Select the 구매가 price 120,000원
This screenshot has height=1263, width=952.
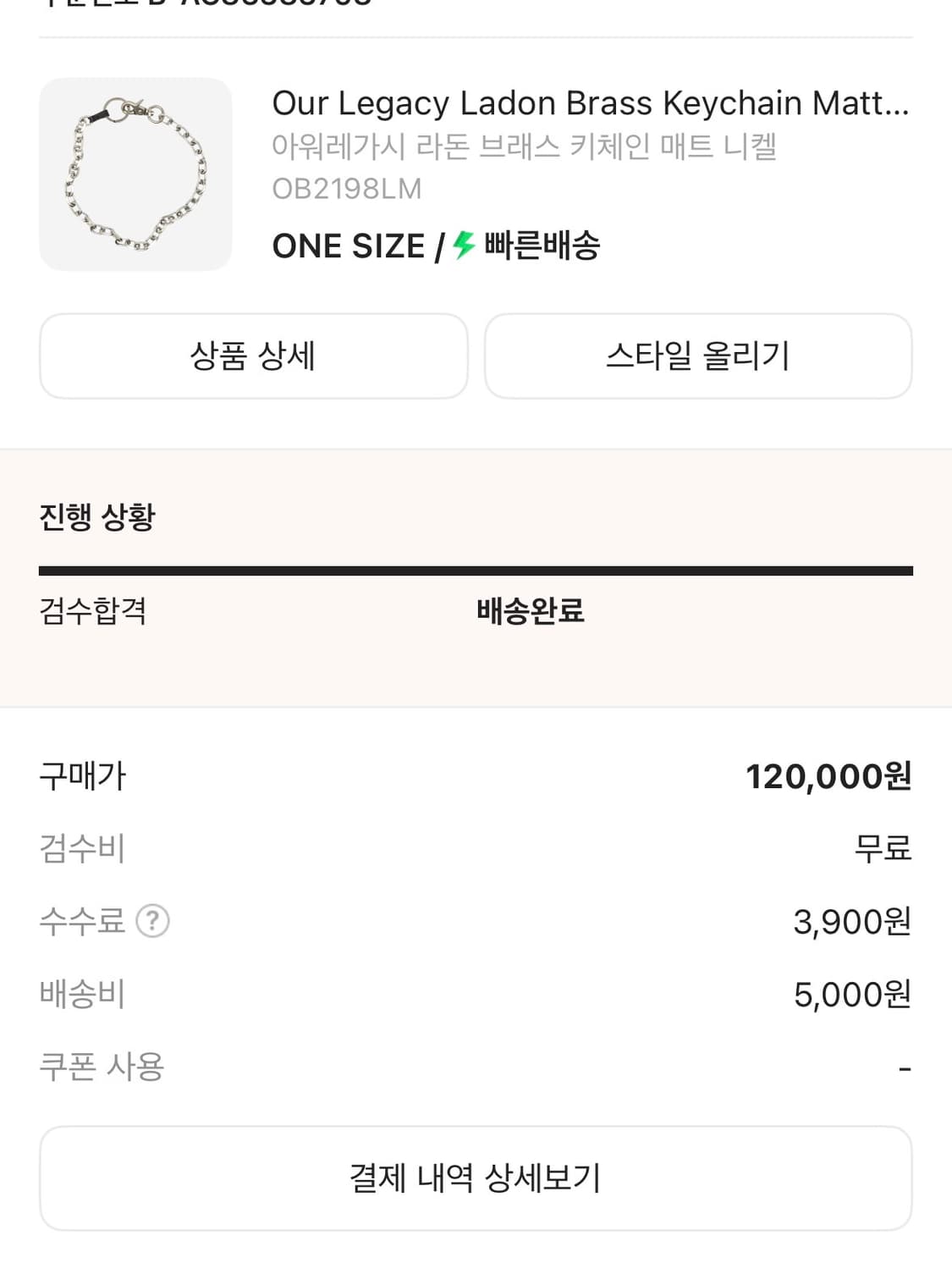tap(829, 775)
